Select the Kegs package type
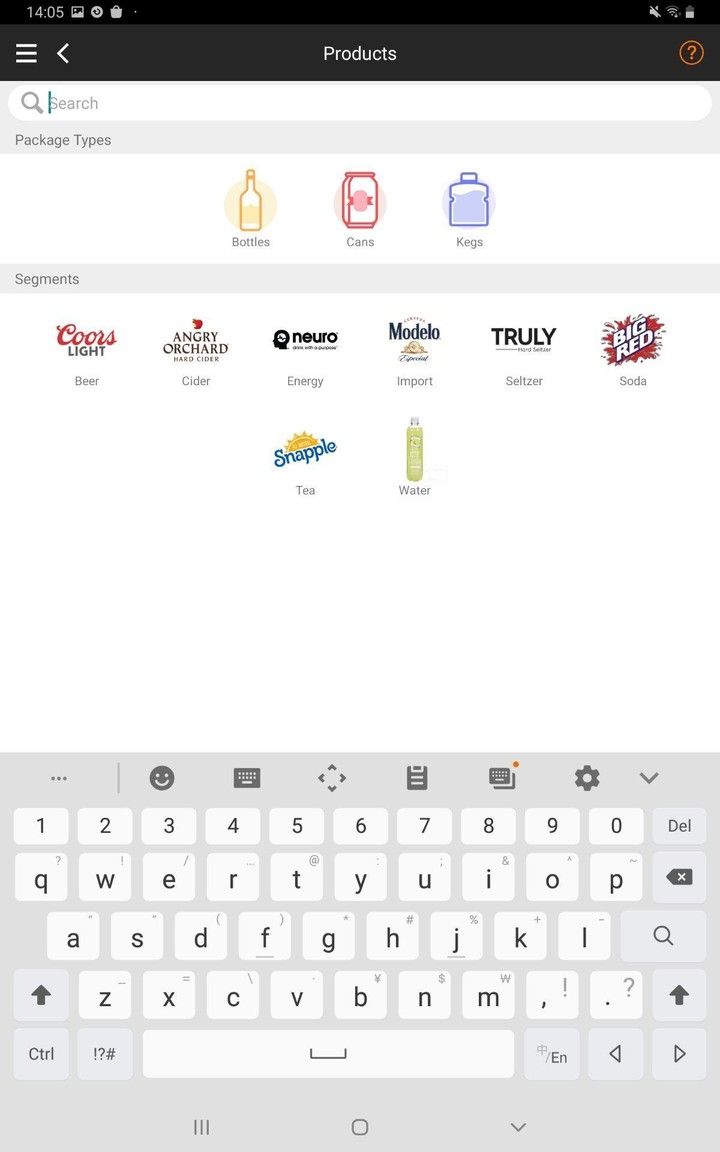The width and height of the screenshot is (720, 1152). (x=468, y=207)
